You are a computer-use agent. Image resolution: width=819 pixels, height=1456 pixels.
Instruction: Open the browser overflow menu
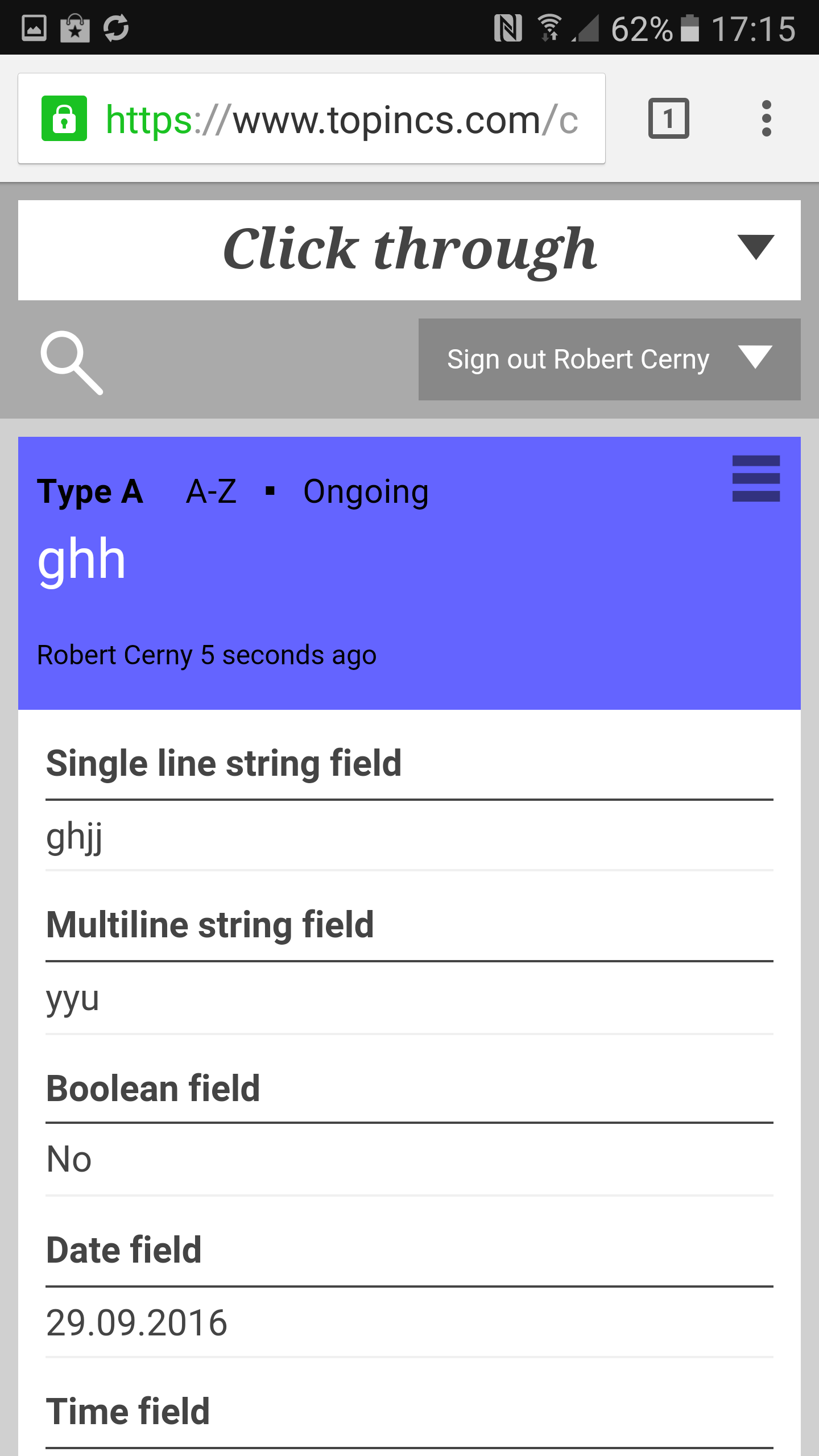click(x=766, y=118)
